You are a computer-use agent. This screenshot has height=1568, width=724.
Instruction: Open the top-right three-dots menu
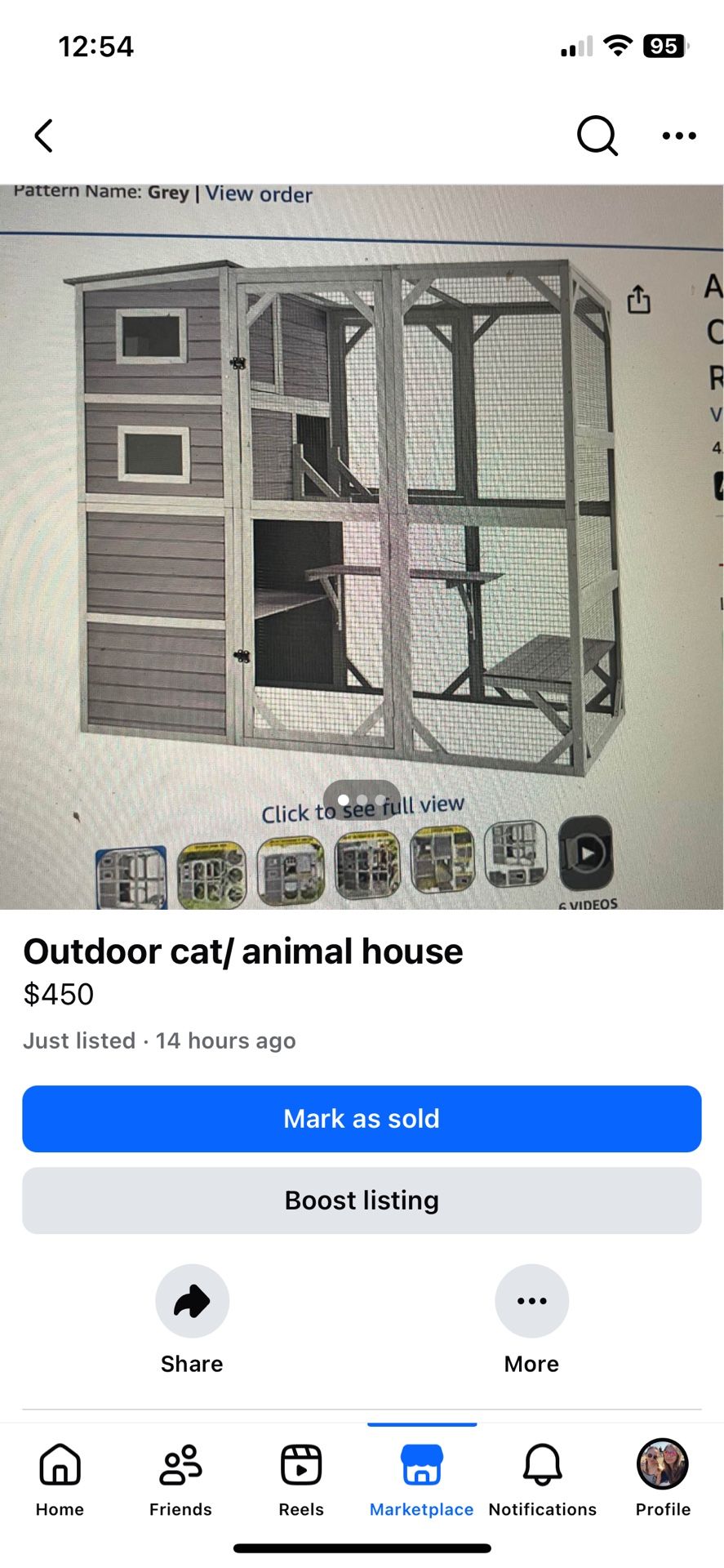pos(678,136)
